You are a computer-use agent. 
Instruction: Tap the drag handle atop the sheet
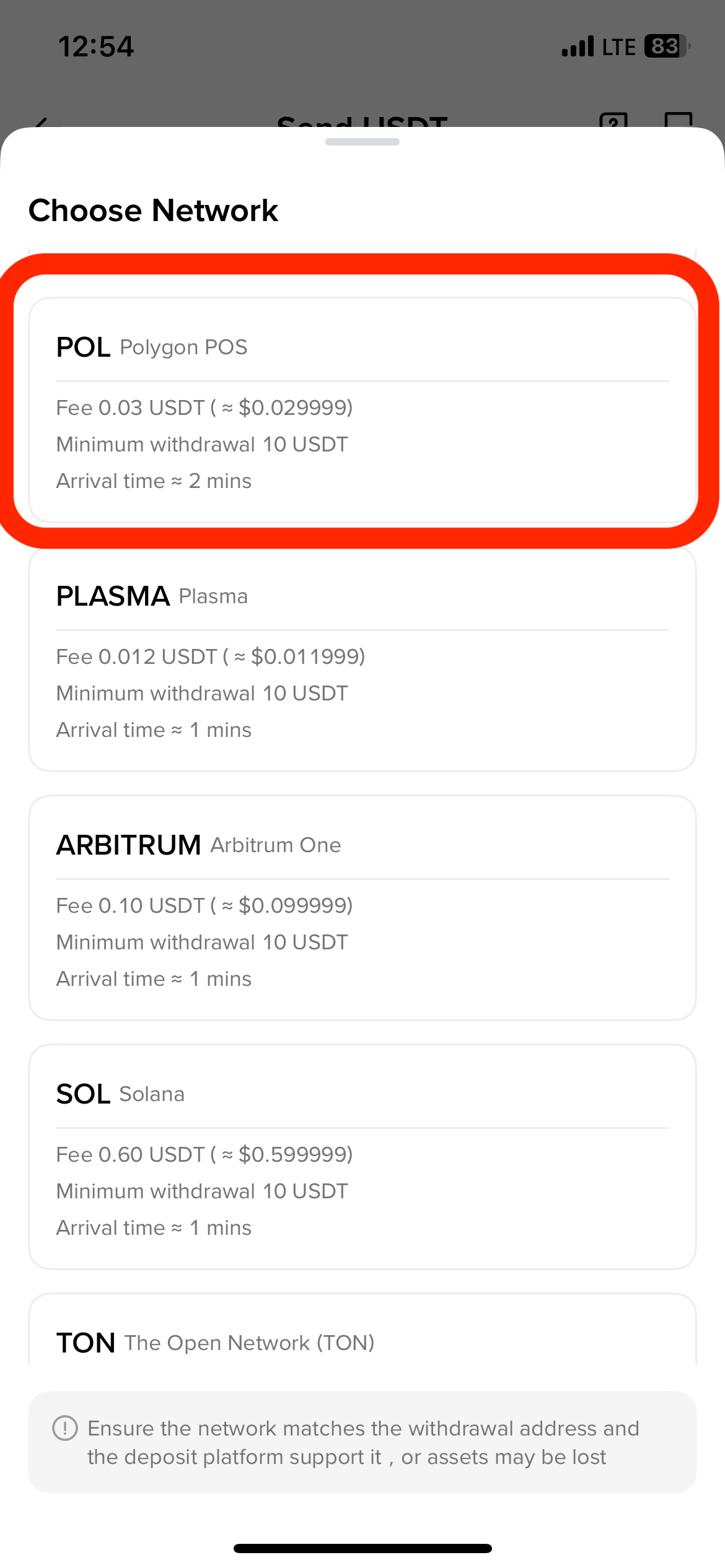[x=362, y=141]
